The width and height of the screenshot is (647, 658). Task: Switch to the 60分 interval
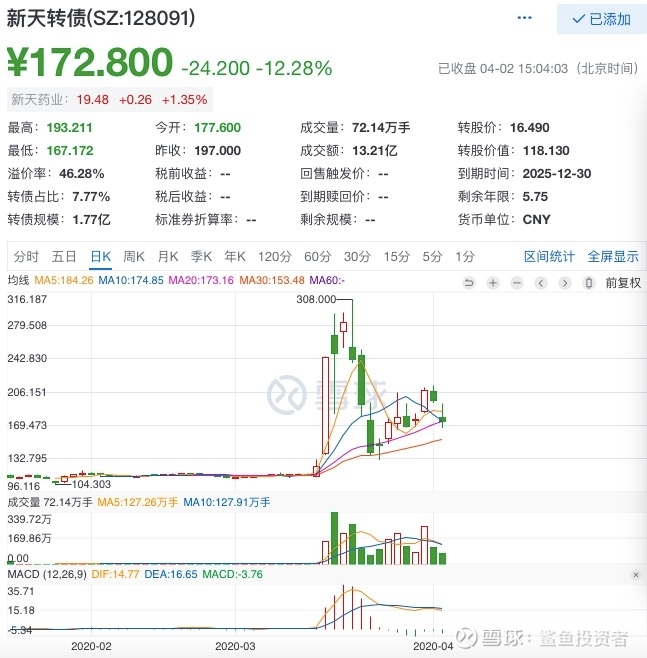[317, 257]
